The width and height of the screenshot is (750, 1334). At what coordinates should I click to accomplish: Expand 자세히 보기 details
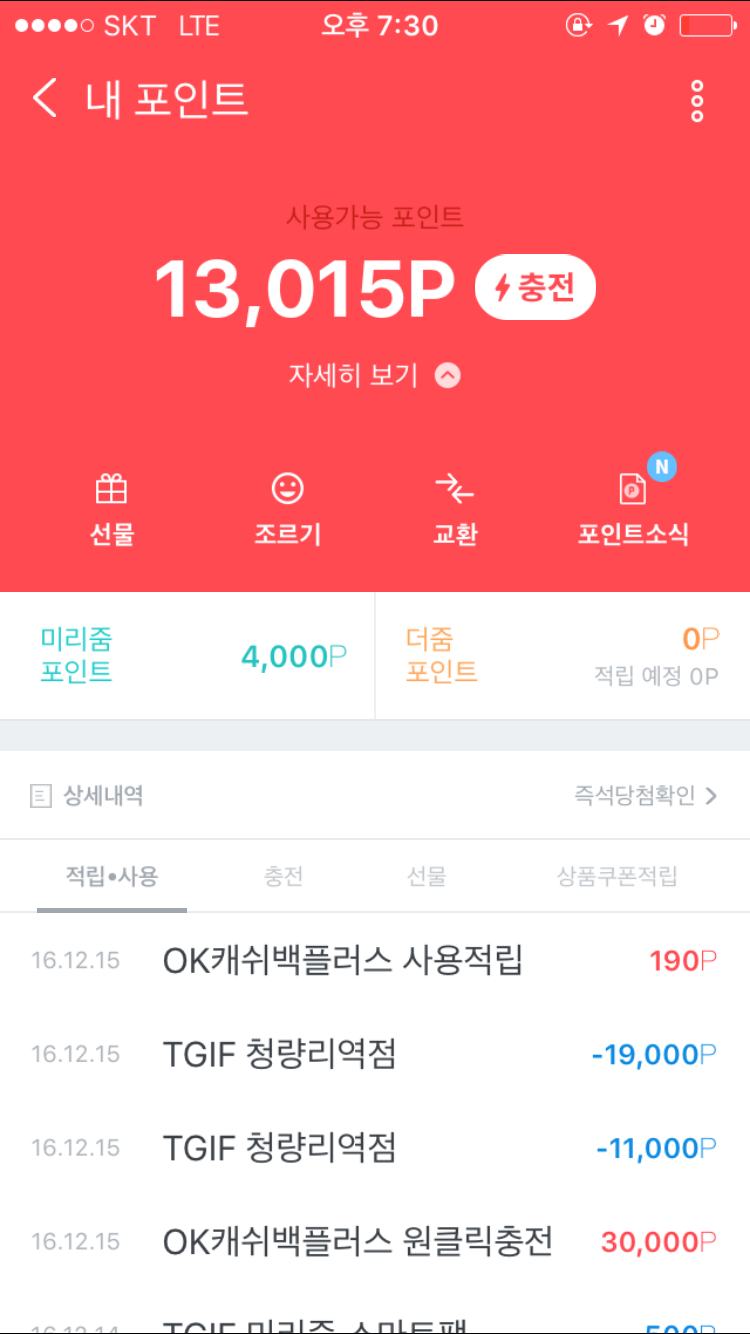coord(374,375)
